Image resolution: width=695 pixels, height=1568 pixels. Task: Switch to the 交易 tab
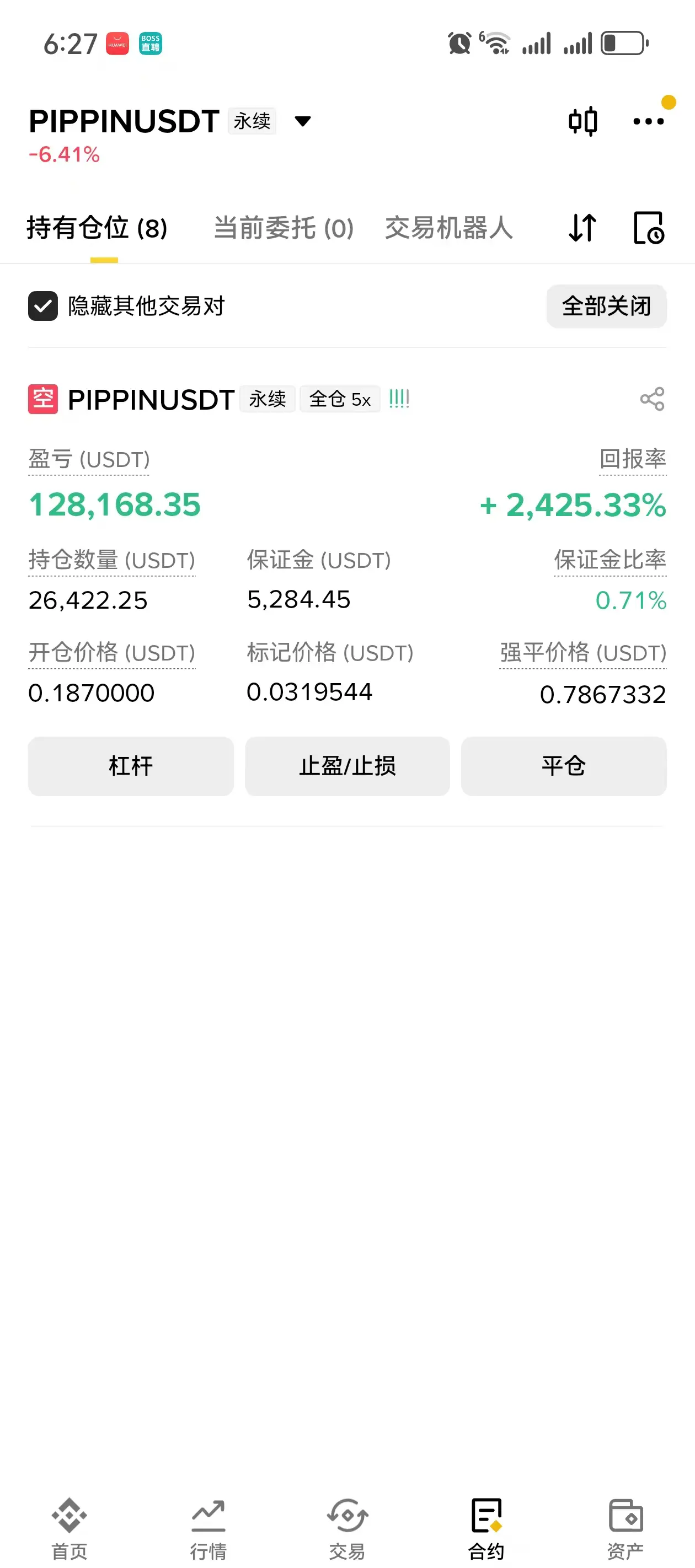tap(347, 1528)
